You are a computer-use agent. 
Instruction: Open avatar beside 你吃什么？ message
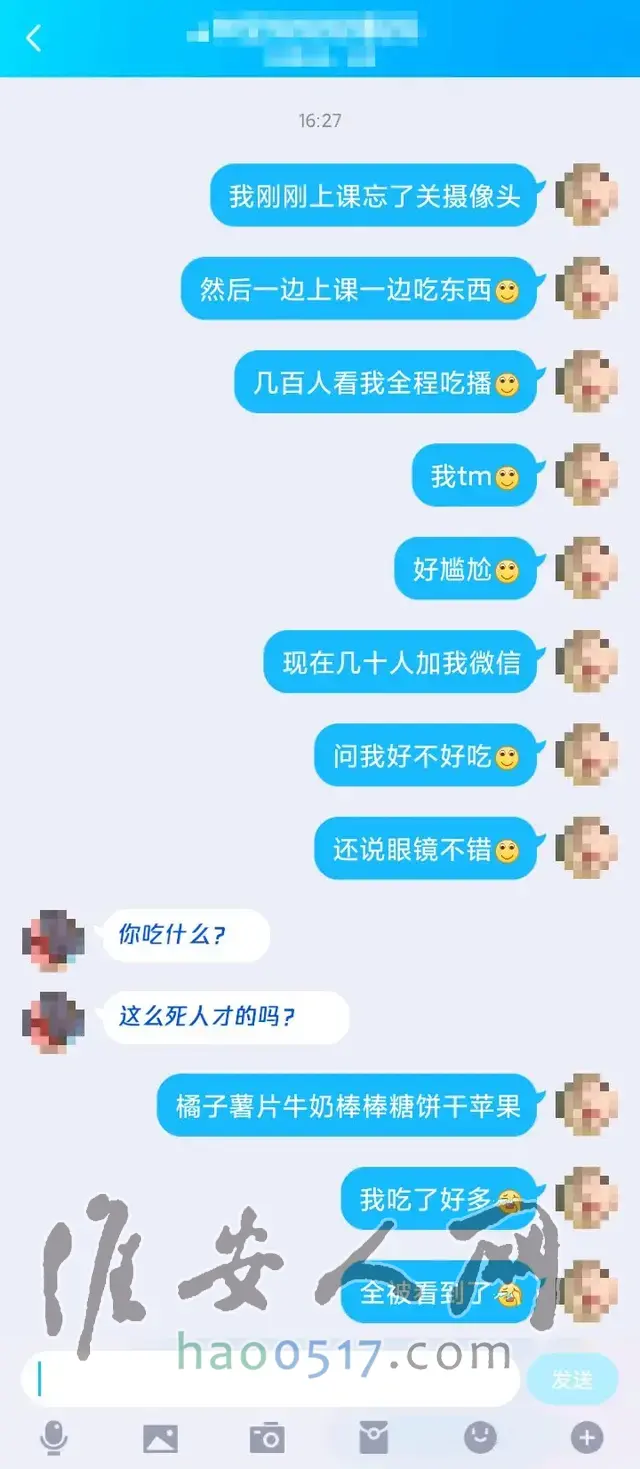tap(53, 940)
